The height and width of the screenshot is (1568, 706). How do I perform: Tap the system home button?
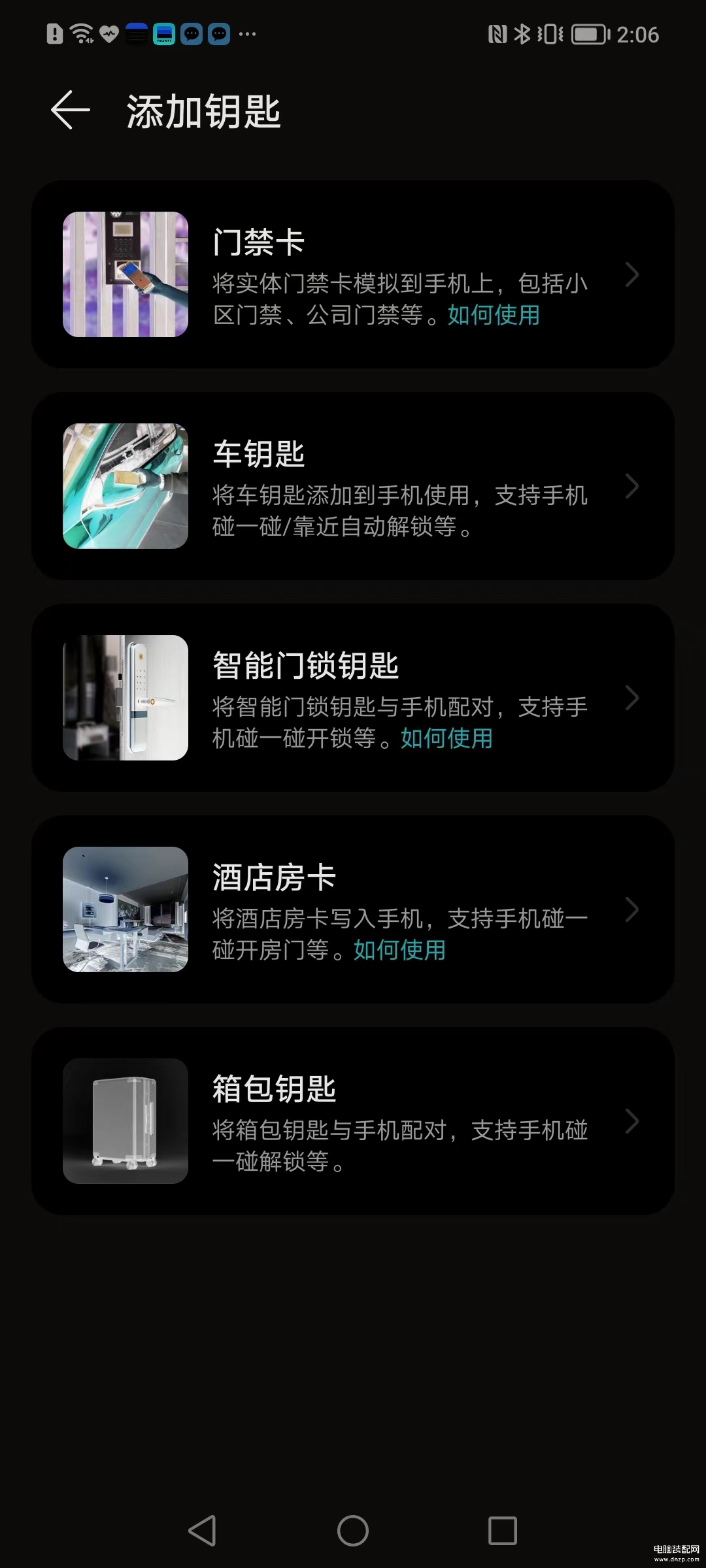pos(353,1530)
